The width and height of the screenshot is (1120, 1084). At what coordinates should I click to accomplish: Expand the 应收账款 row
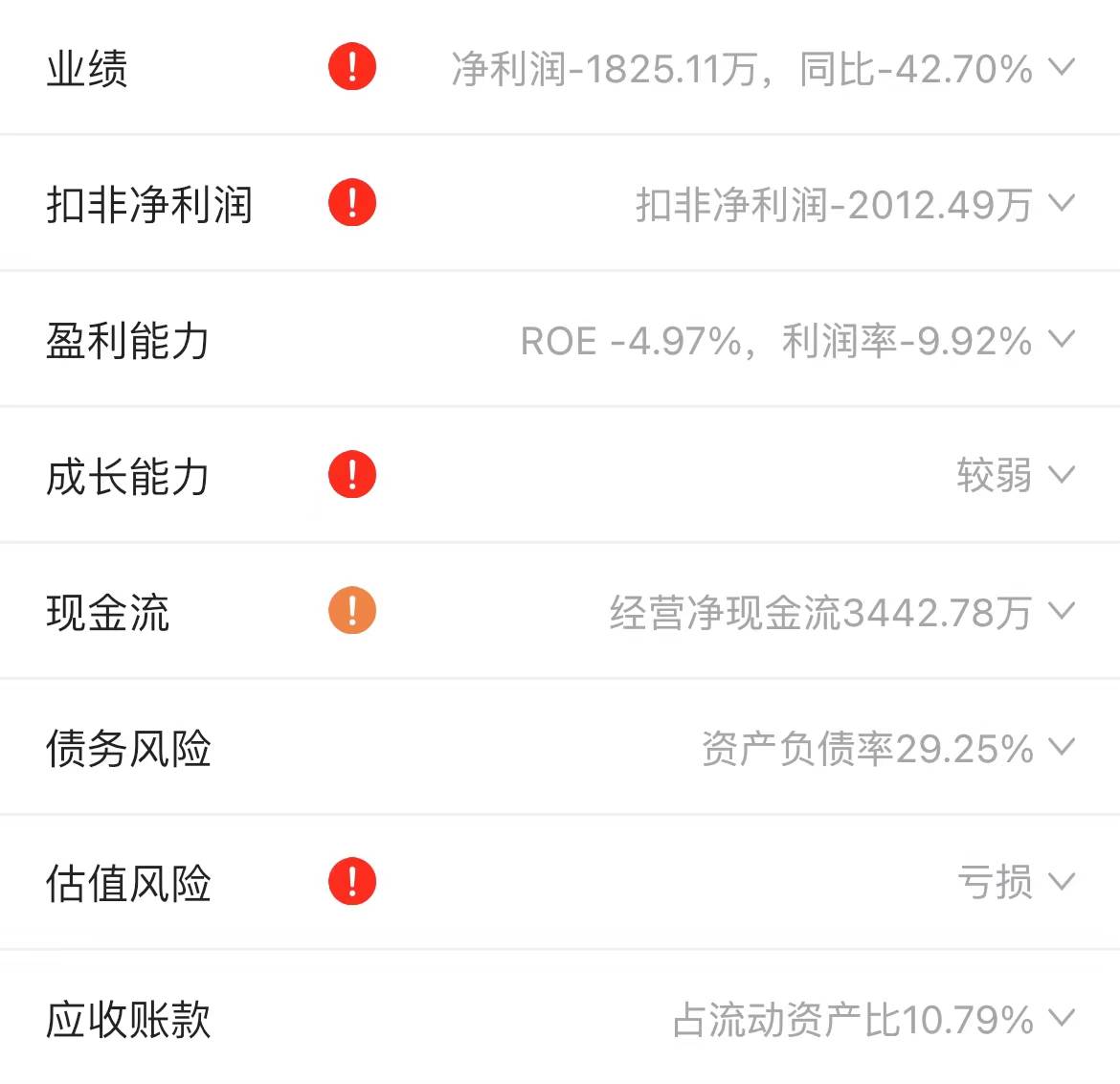[1062, 1019]
